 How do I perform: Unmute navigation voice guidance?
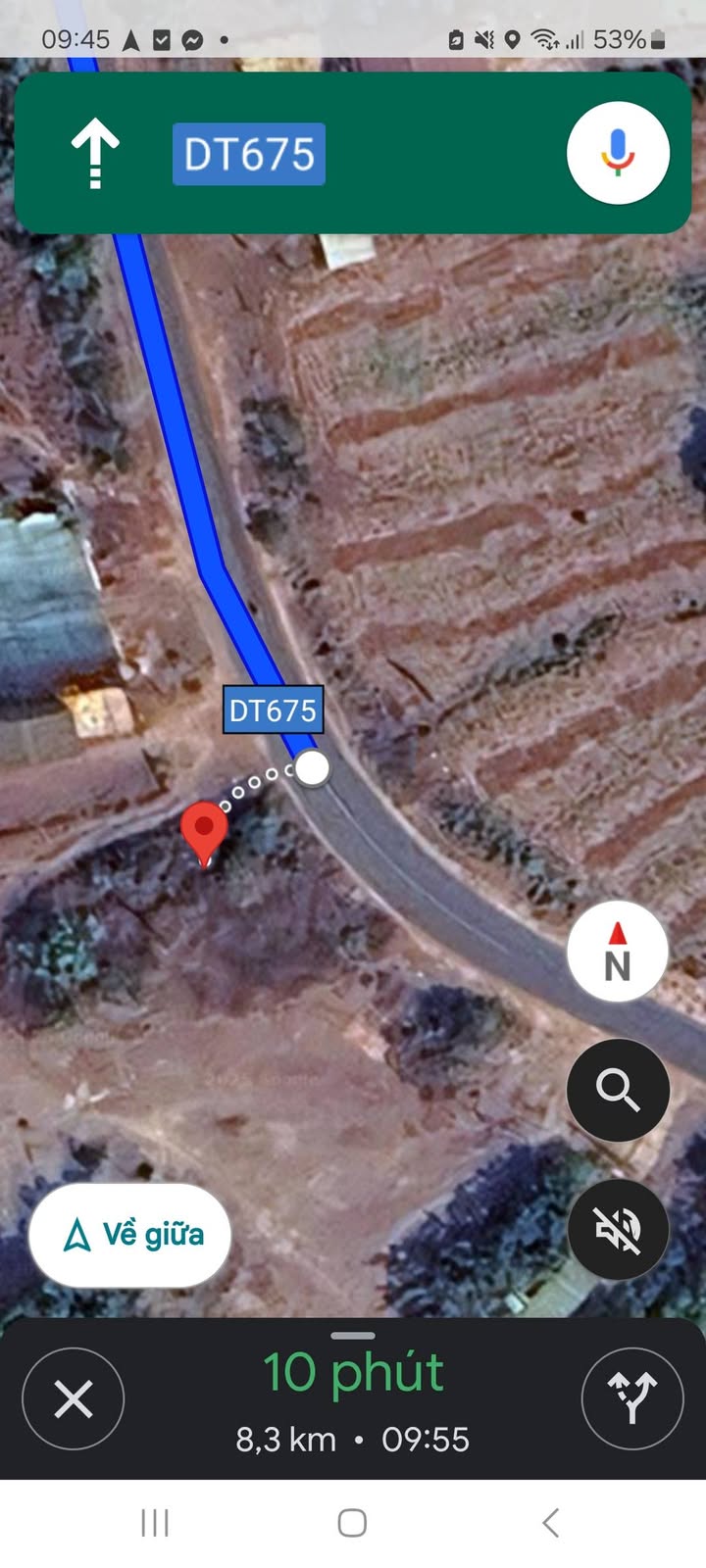617,1229
